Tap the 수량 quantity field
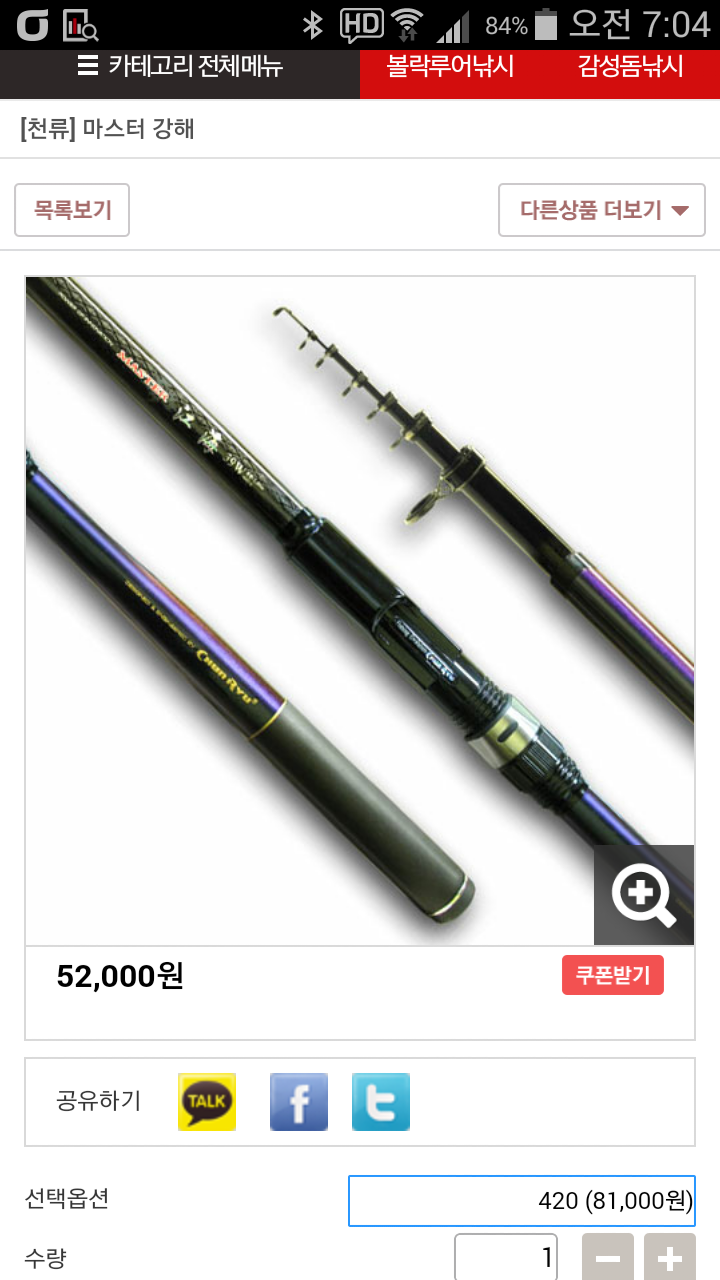 click(x=506, y=1257)
